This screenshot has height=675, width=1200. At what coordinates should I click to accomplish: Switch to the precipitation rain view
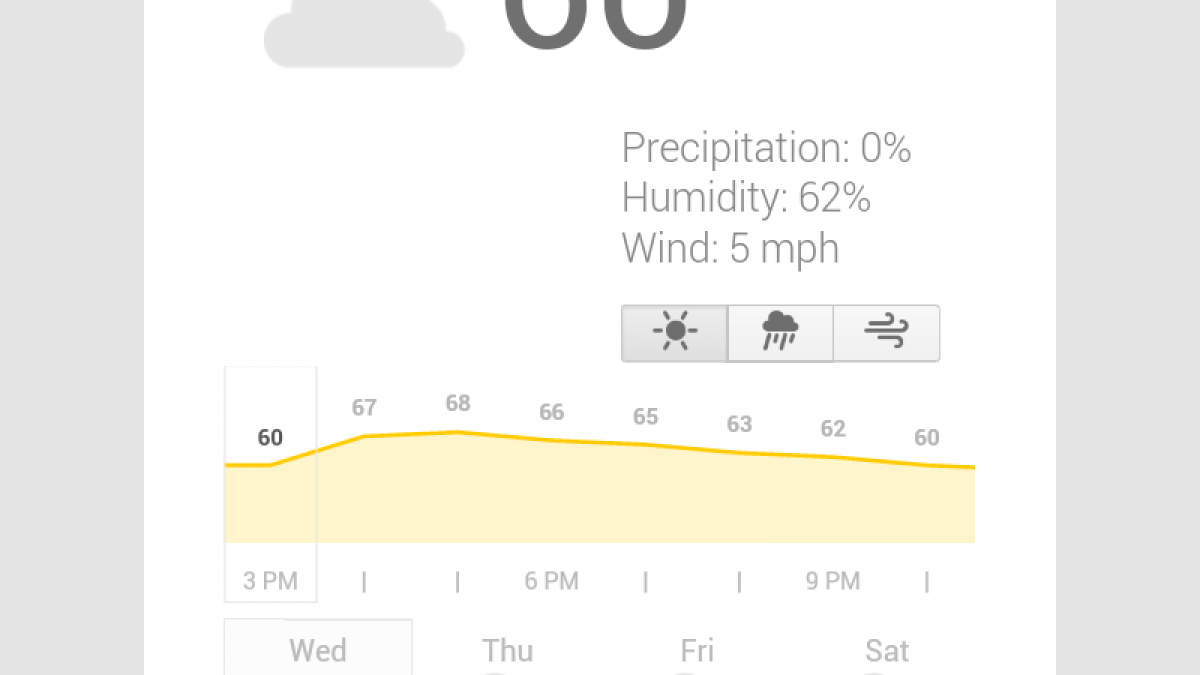(x=780, y=333)
